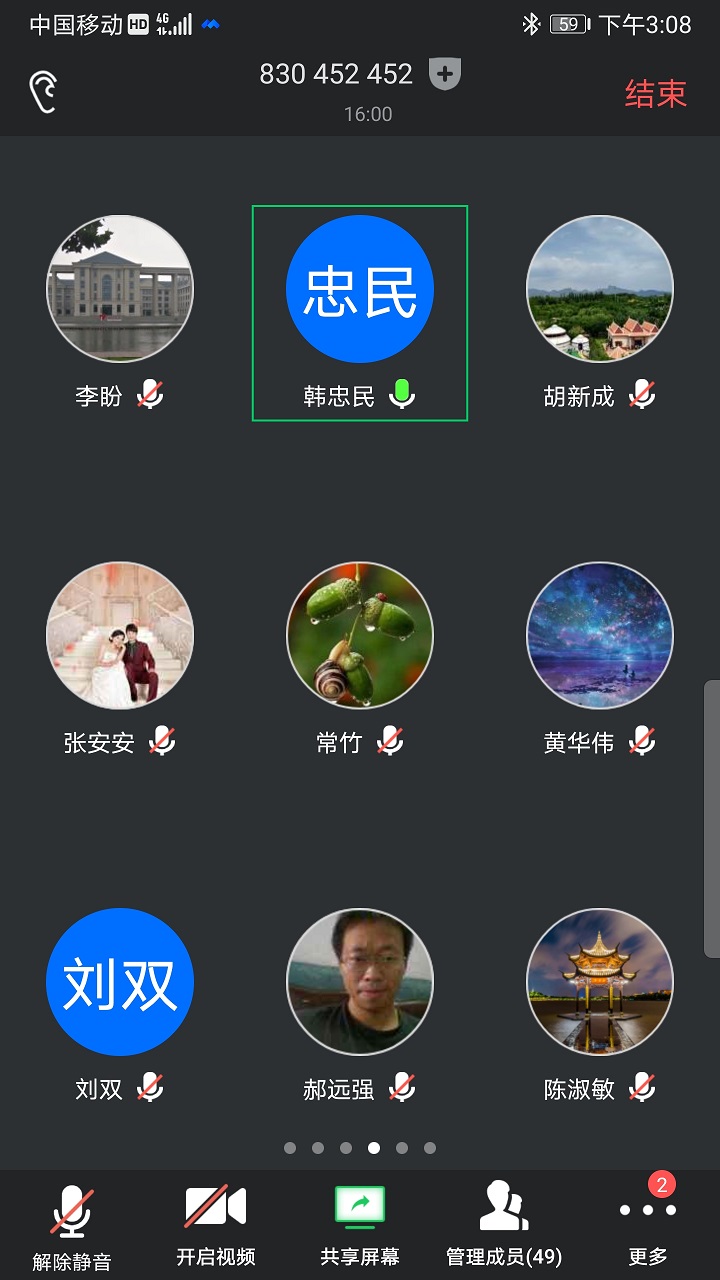Open participant 黄华伟's tile
The width and height of the screenshot is (720, 1280).
[600, 636]
